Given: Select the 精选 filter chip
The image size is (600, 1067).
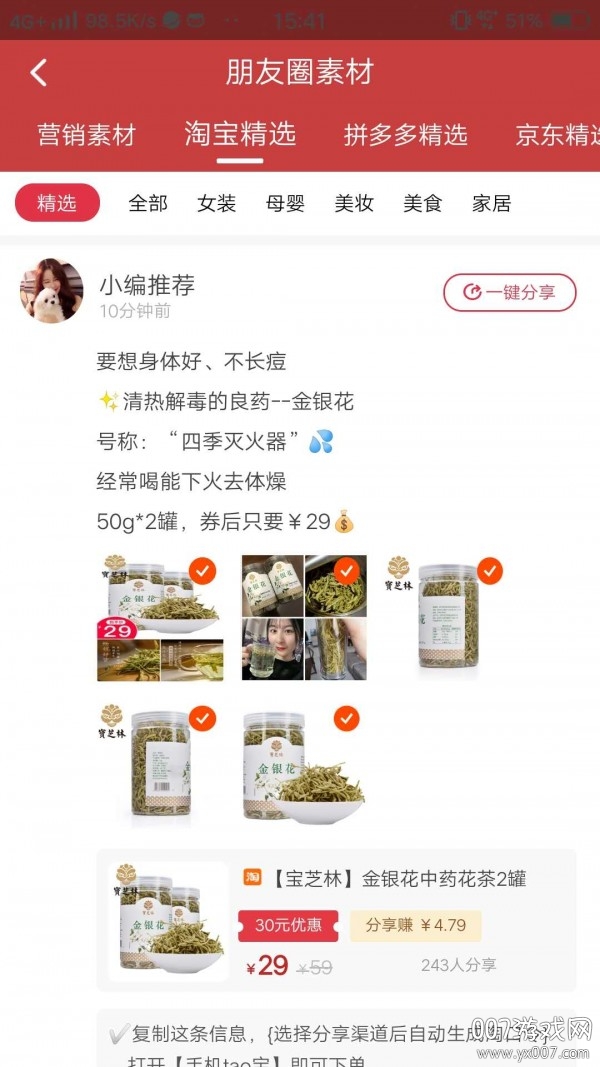Looking at the screenshot, I should click(57, 203).
